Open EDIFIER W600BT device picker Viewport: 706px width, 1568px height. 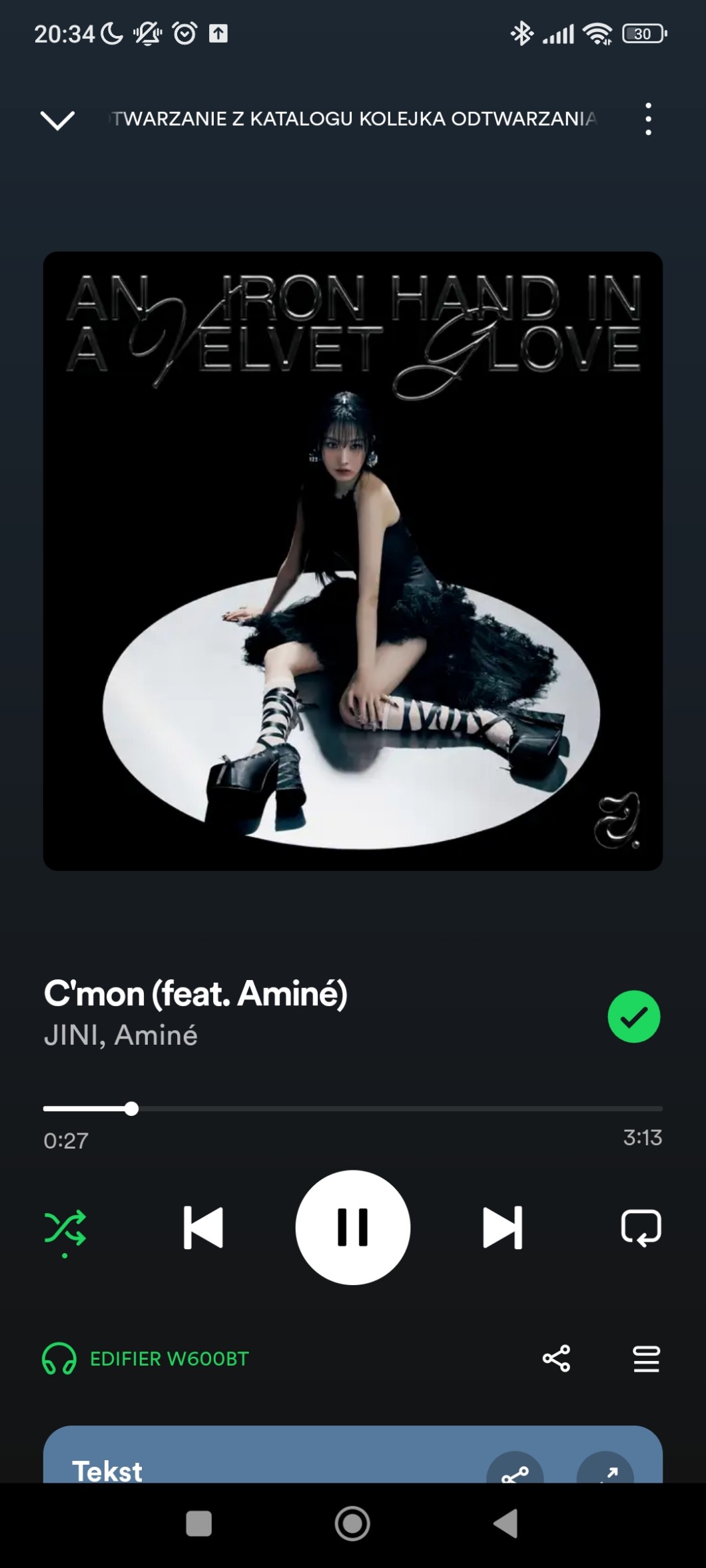point(147,1358)
